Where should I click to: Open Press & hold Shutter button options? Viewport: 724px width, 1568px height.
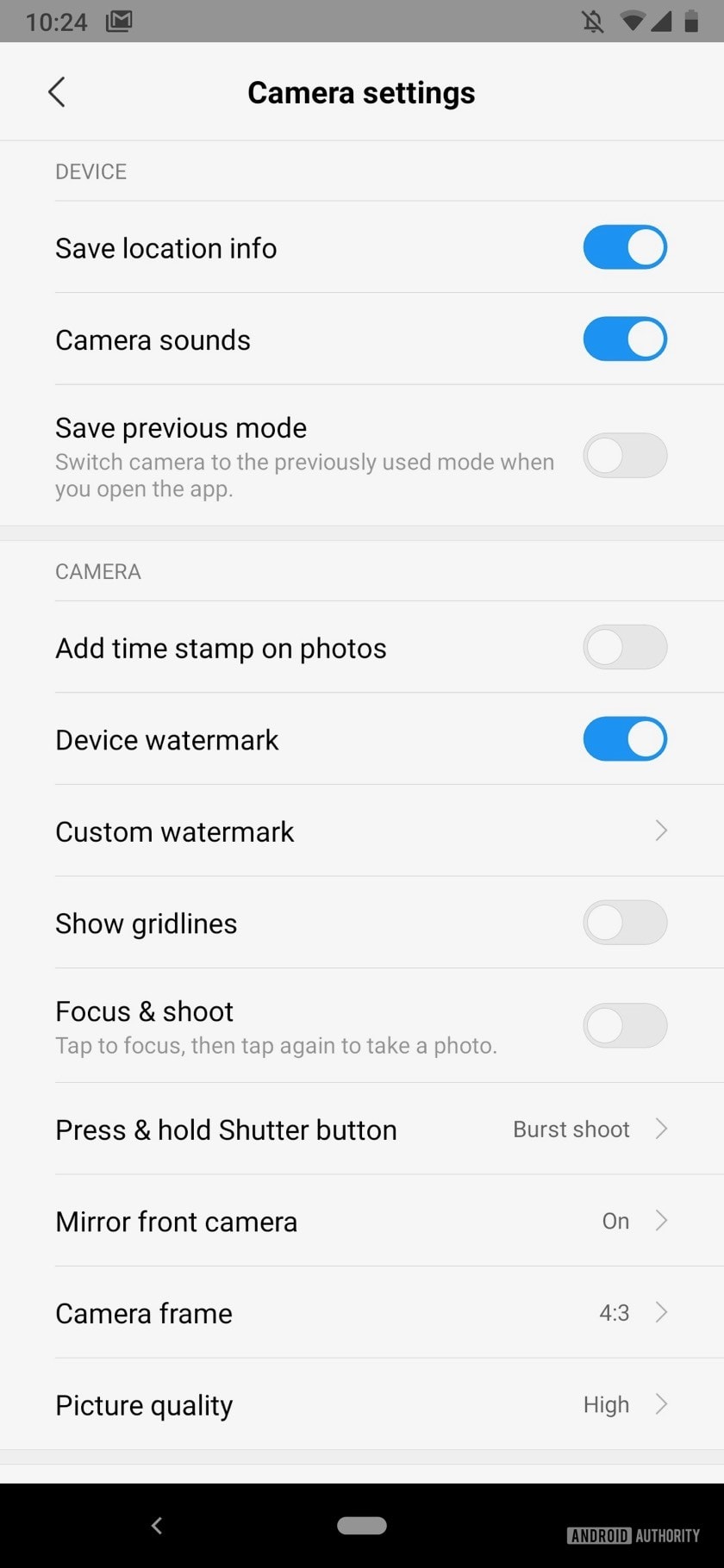(362, 1129)
